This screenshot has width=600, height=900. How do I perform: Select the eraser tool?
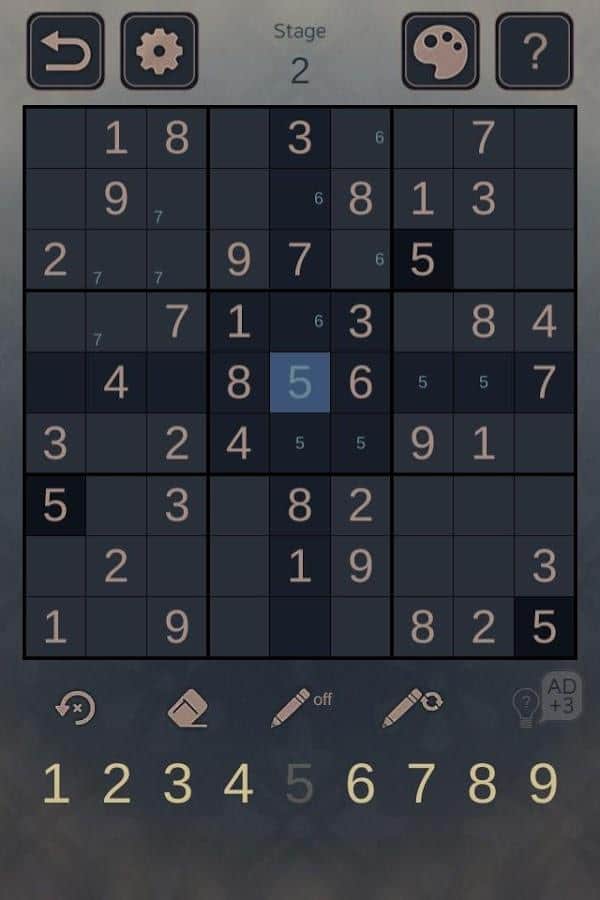[187, 708]
